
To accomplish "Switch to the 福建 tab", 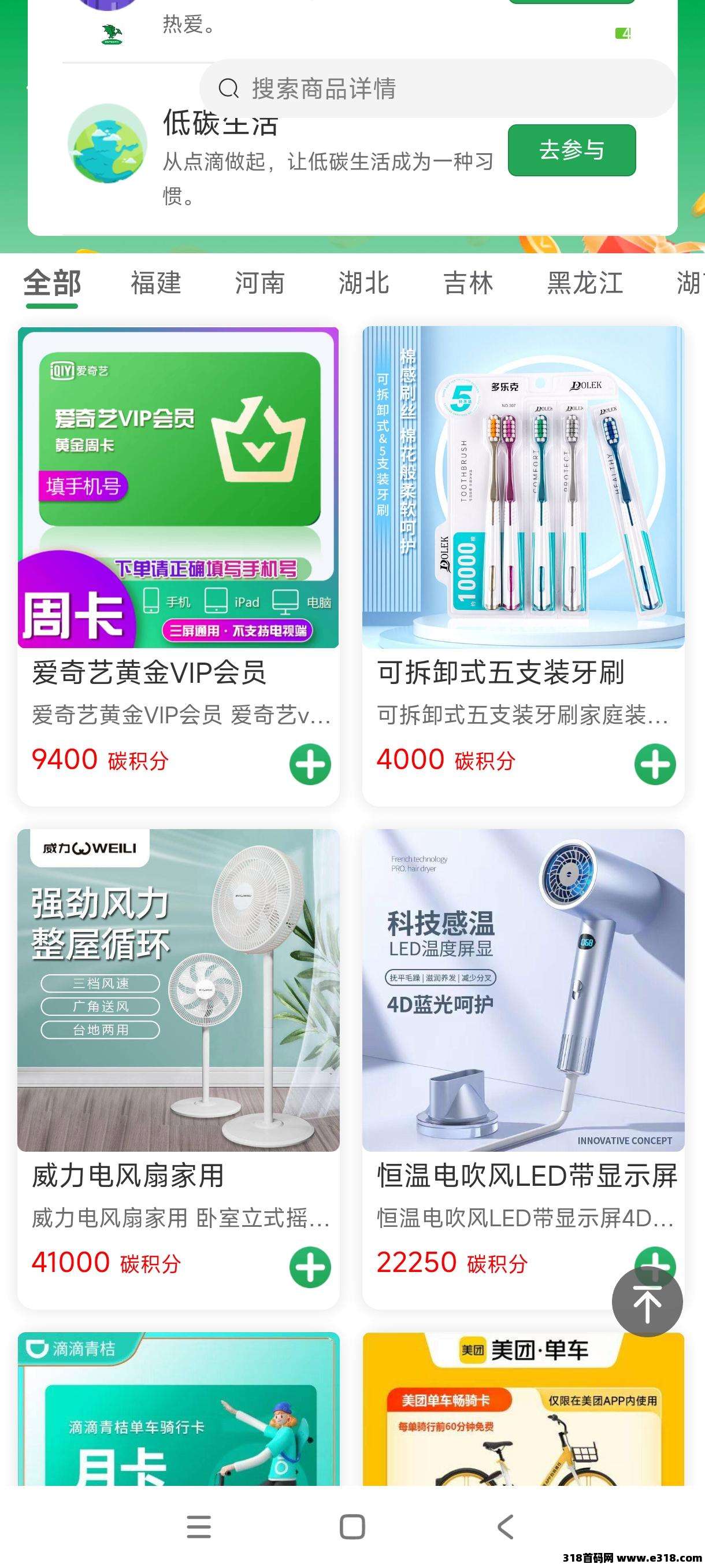I will click(x=155, y=284).
